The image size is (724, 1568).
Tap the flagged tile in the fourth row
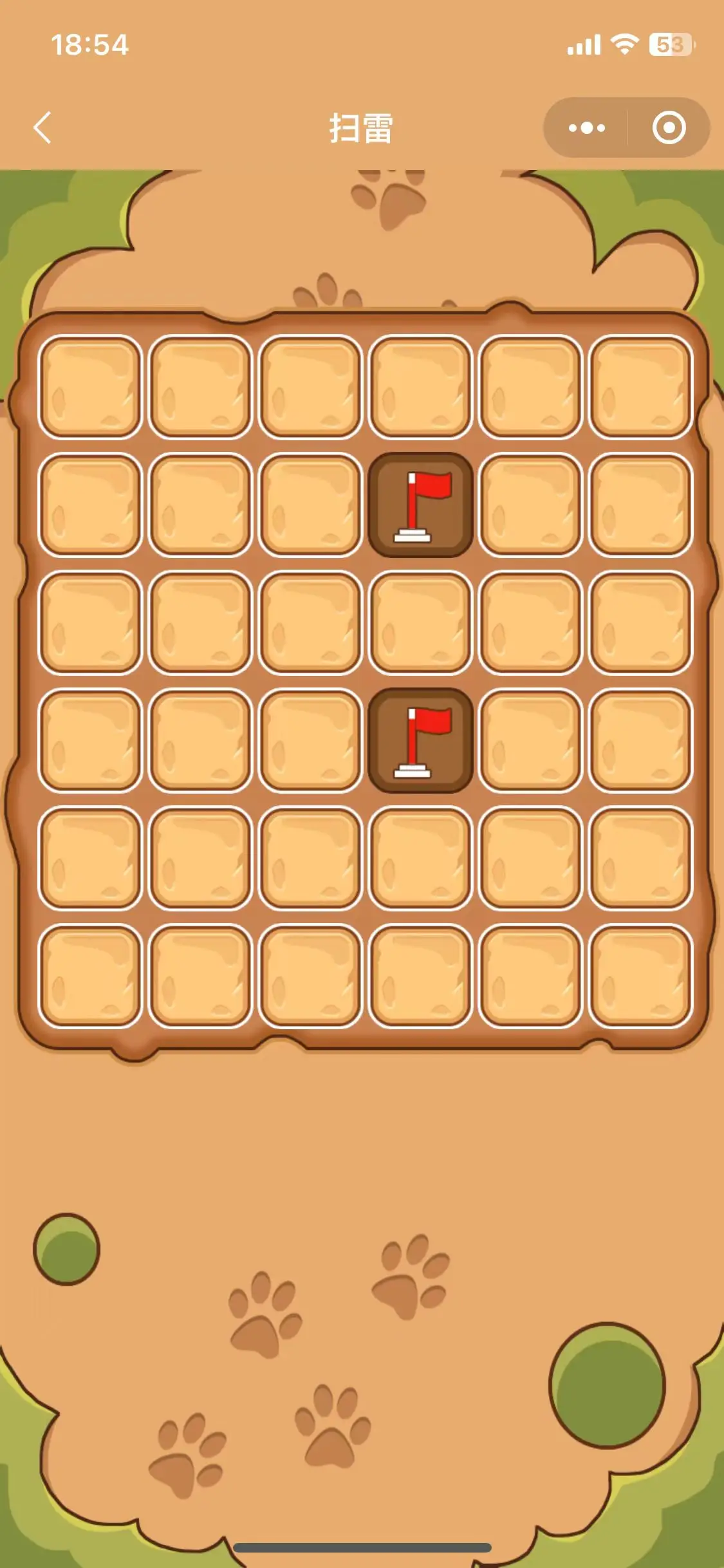[x=420, y=741]
